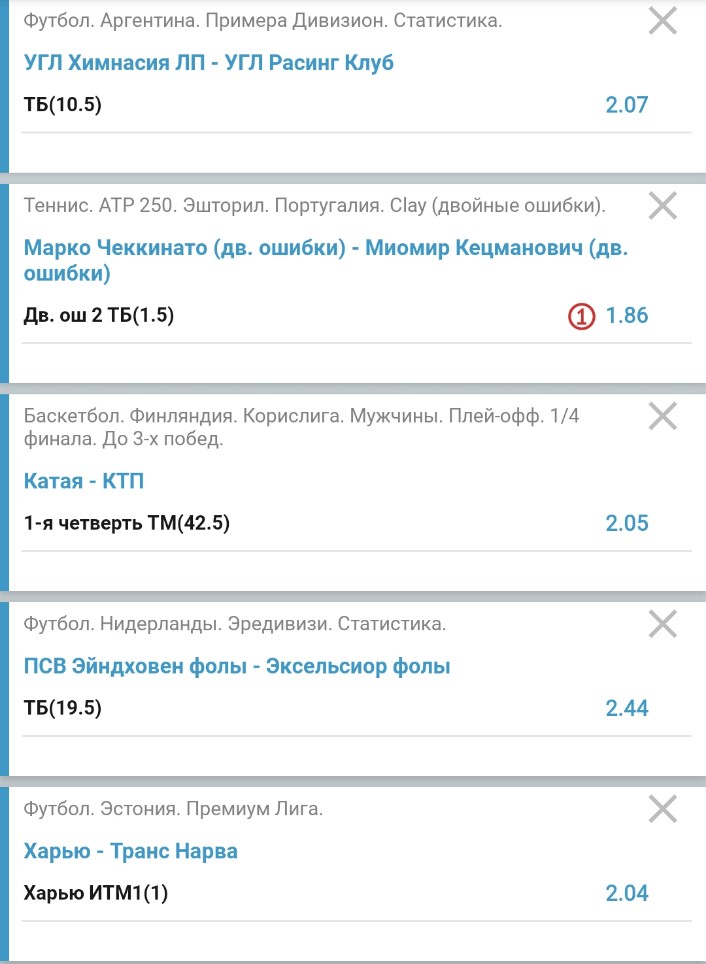Screen dimensions: 706x964
Task: Remove the Химнасия ЛП - Расинг Клуб bet
Action: (x=663, y=21)
